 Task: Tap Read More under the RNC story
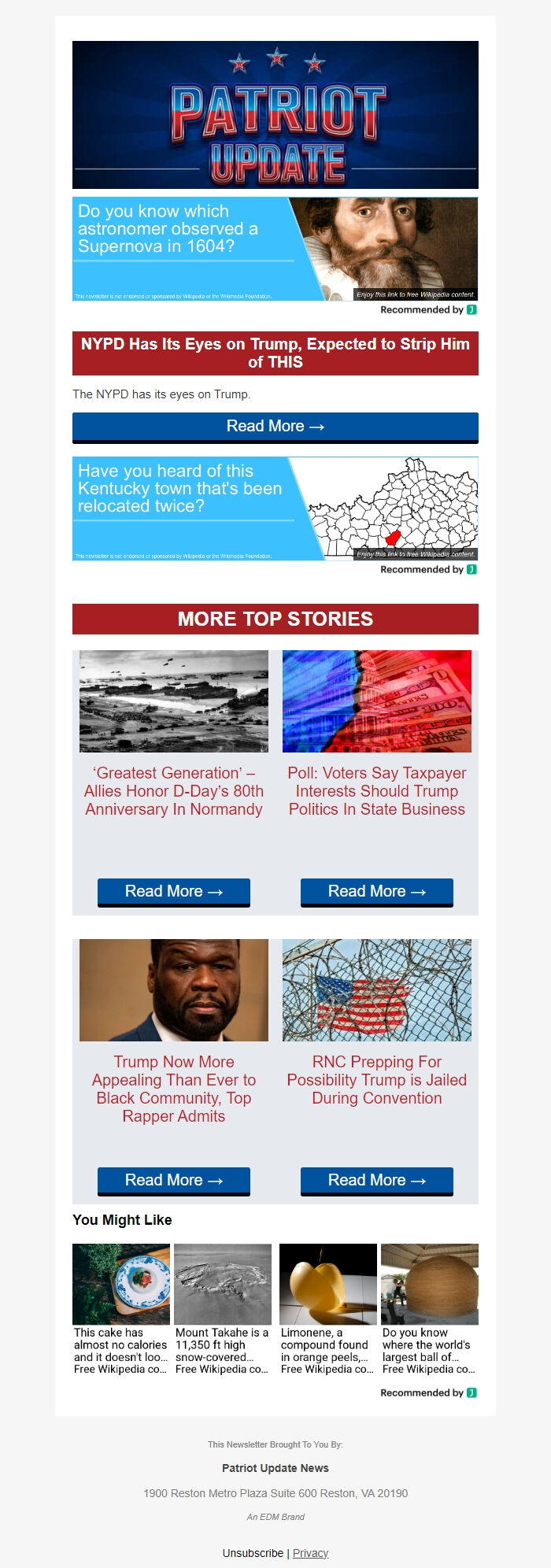pyautogui.click(x=376, y=1181)
